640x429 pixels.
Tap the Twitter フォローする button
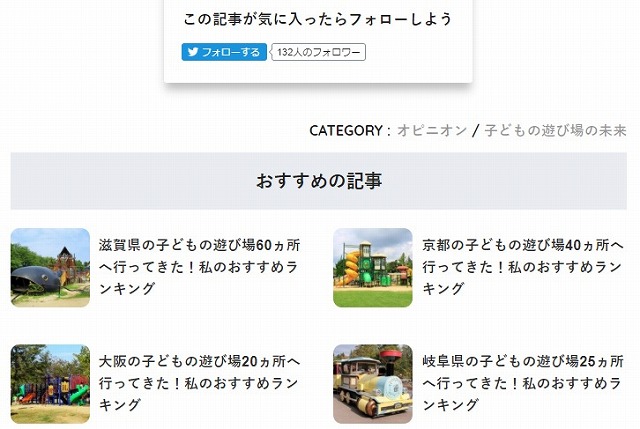click(x=224, y=52)
